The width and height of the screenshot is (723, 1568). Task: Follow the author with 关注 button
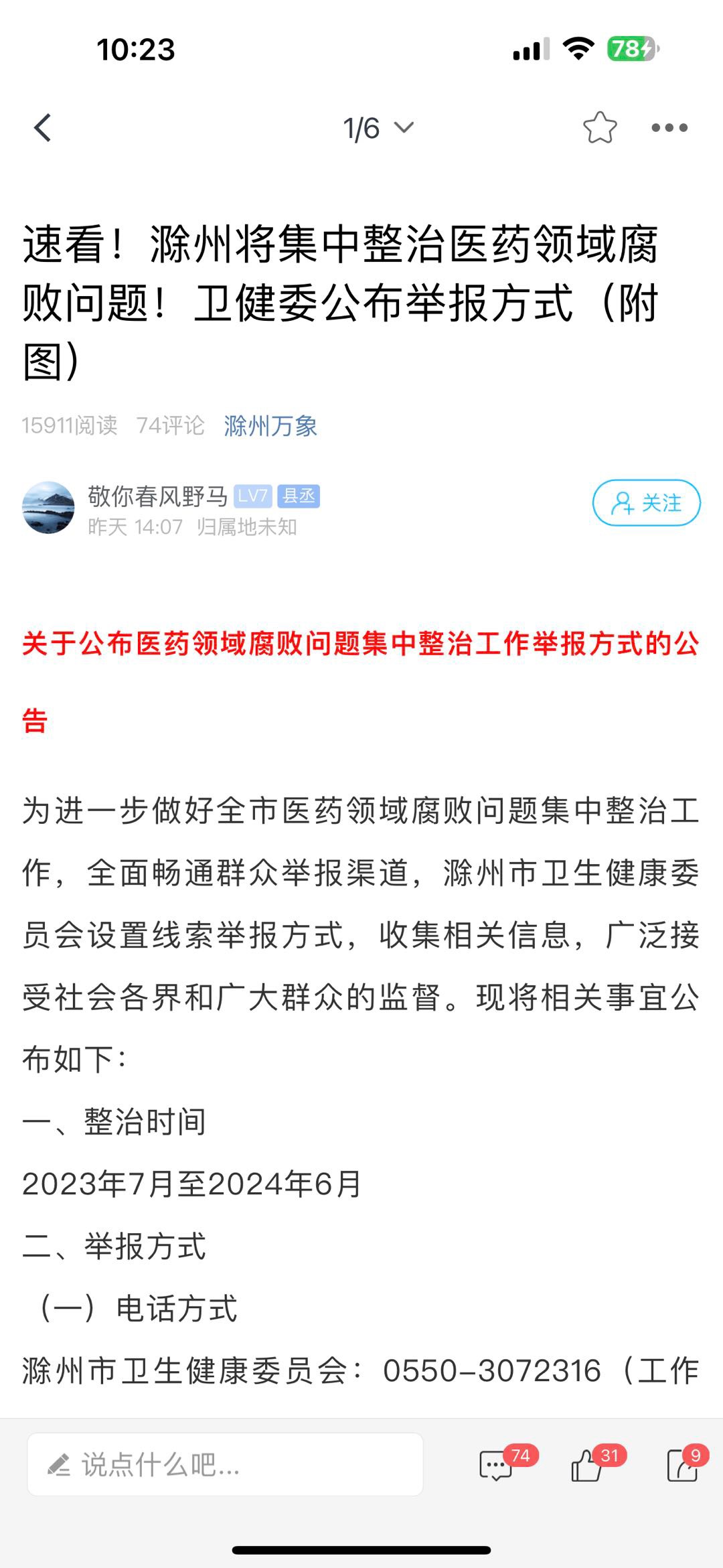pyautogui.click(x=646, y=502)
